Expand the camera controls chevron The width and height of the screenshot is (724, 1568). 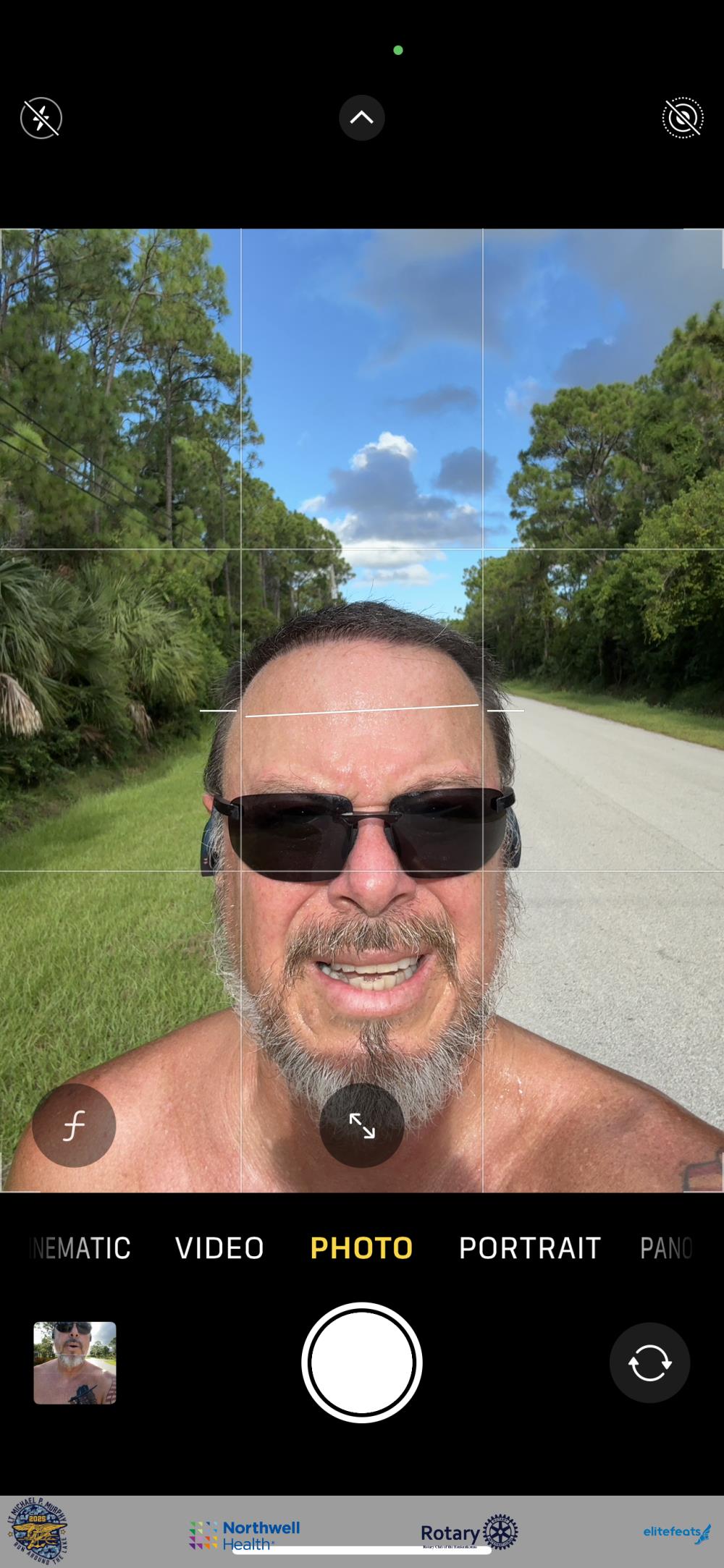coord(361,118)
